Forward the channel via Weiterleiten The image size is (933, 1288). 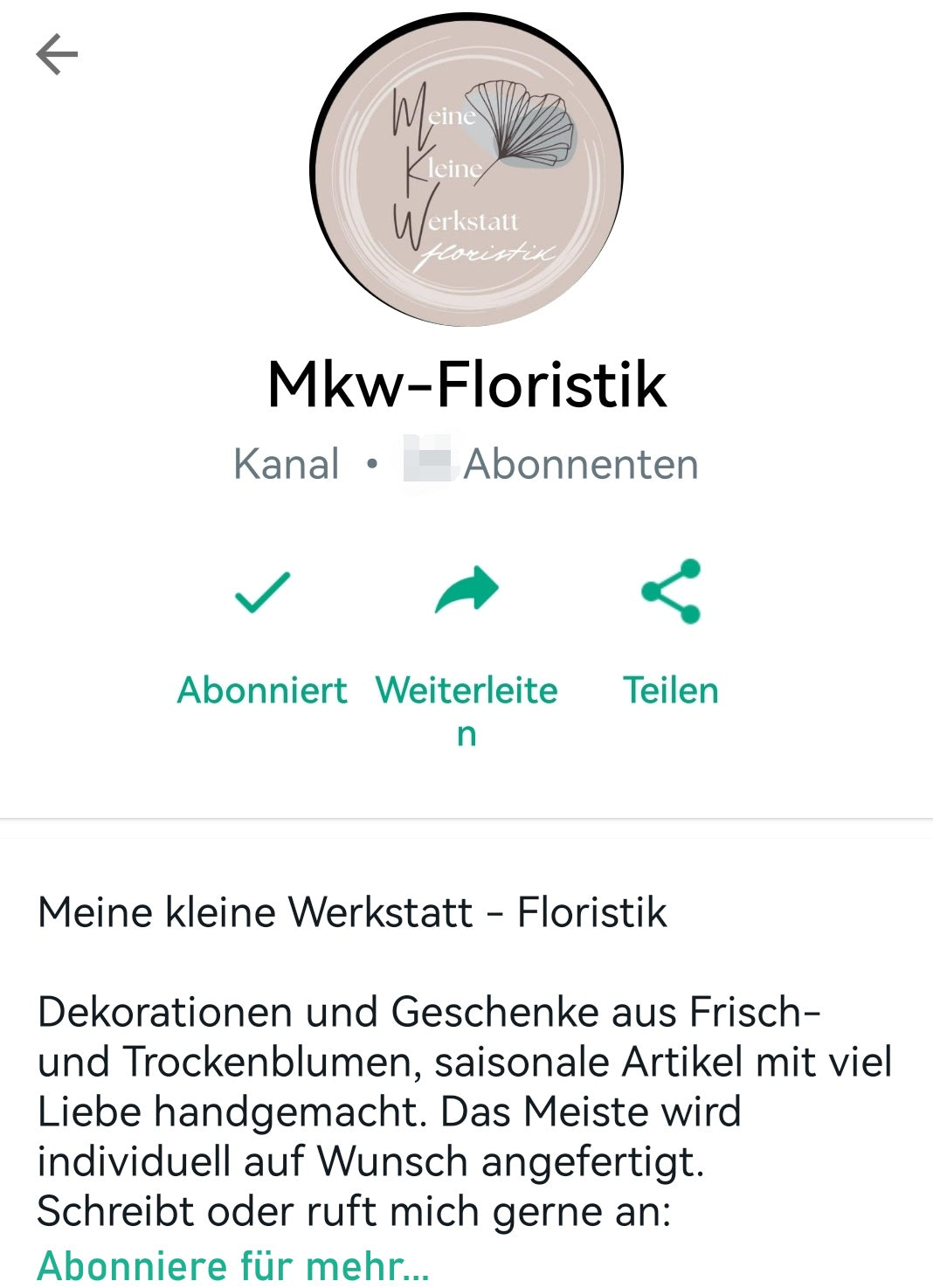click(466, 647)
